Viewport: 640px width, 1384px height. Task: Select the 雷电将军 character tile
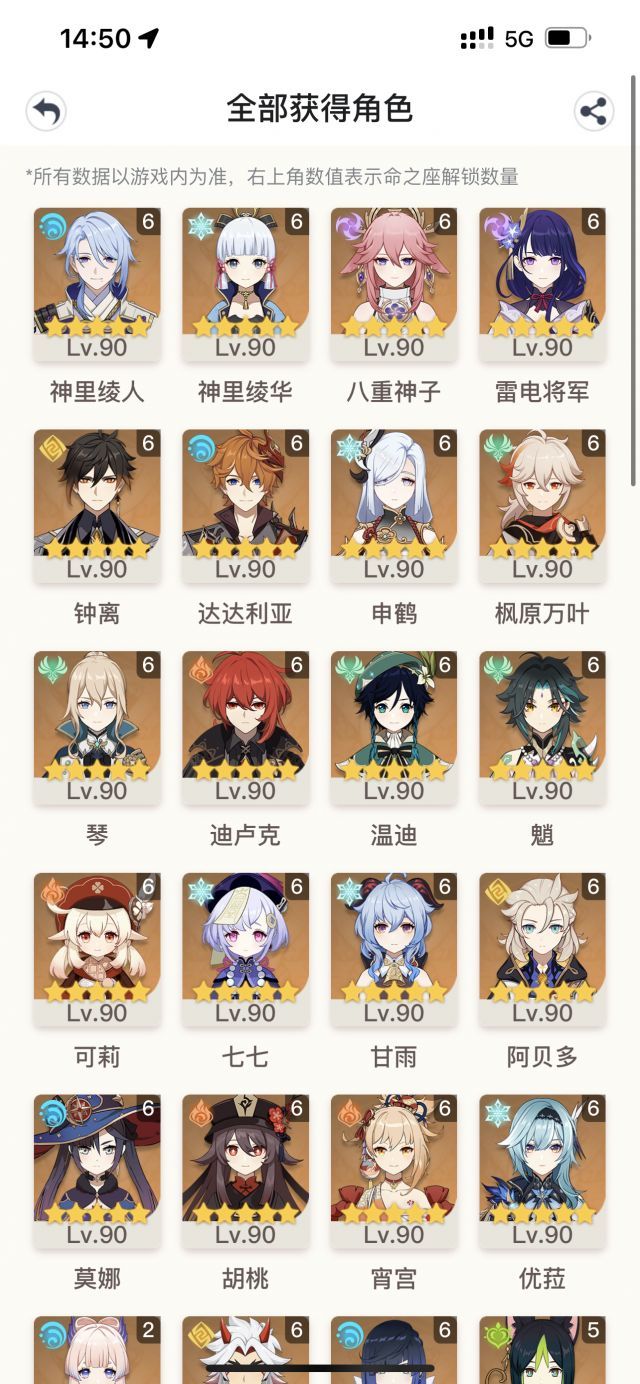[x=542, y=283]
